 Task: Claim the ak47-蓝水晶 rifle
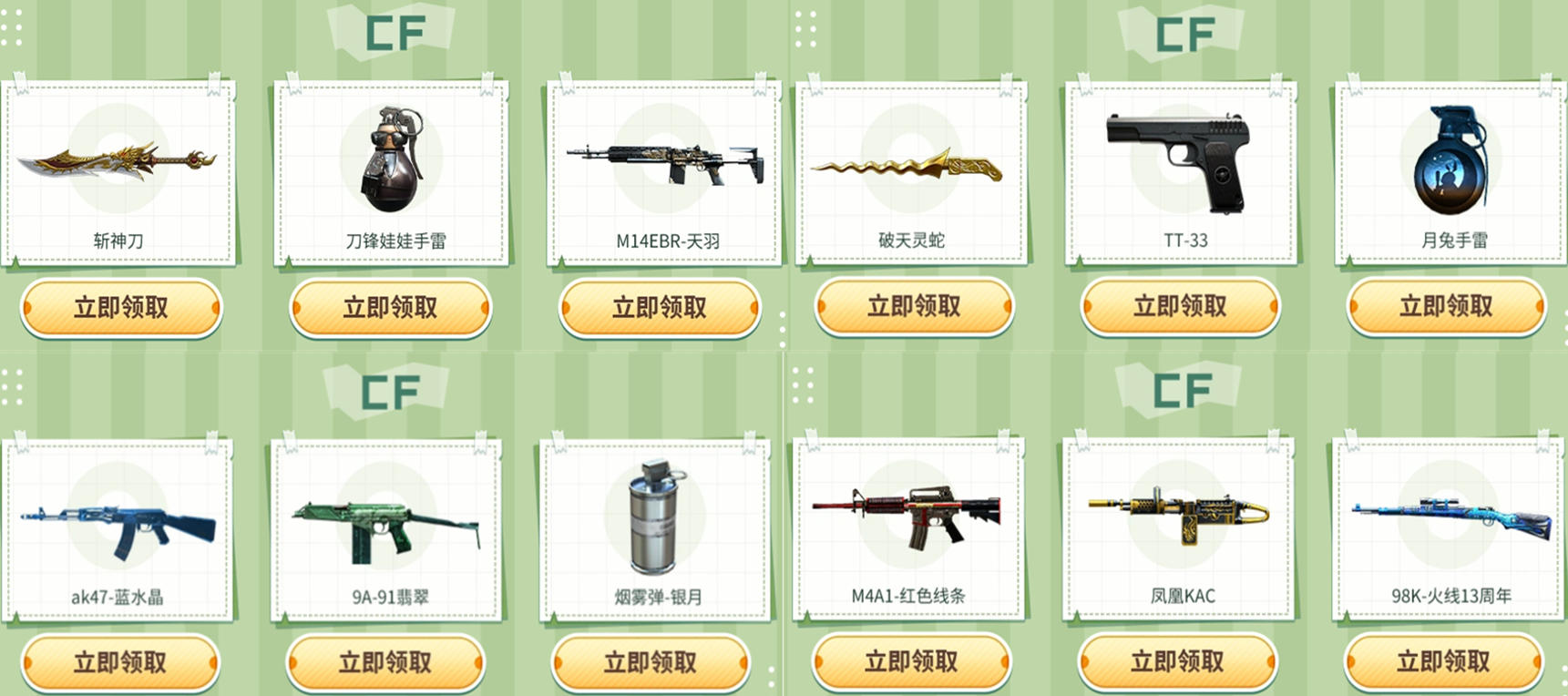120,662
